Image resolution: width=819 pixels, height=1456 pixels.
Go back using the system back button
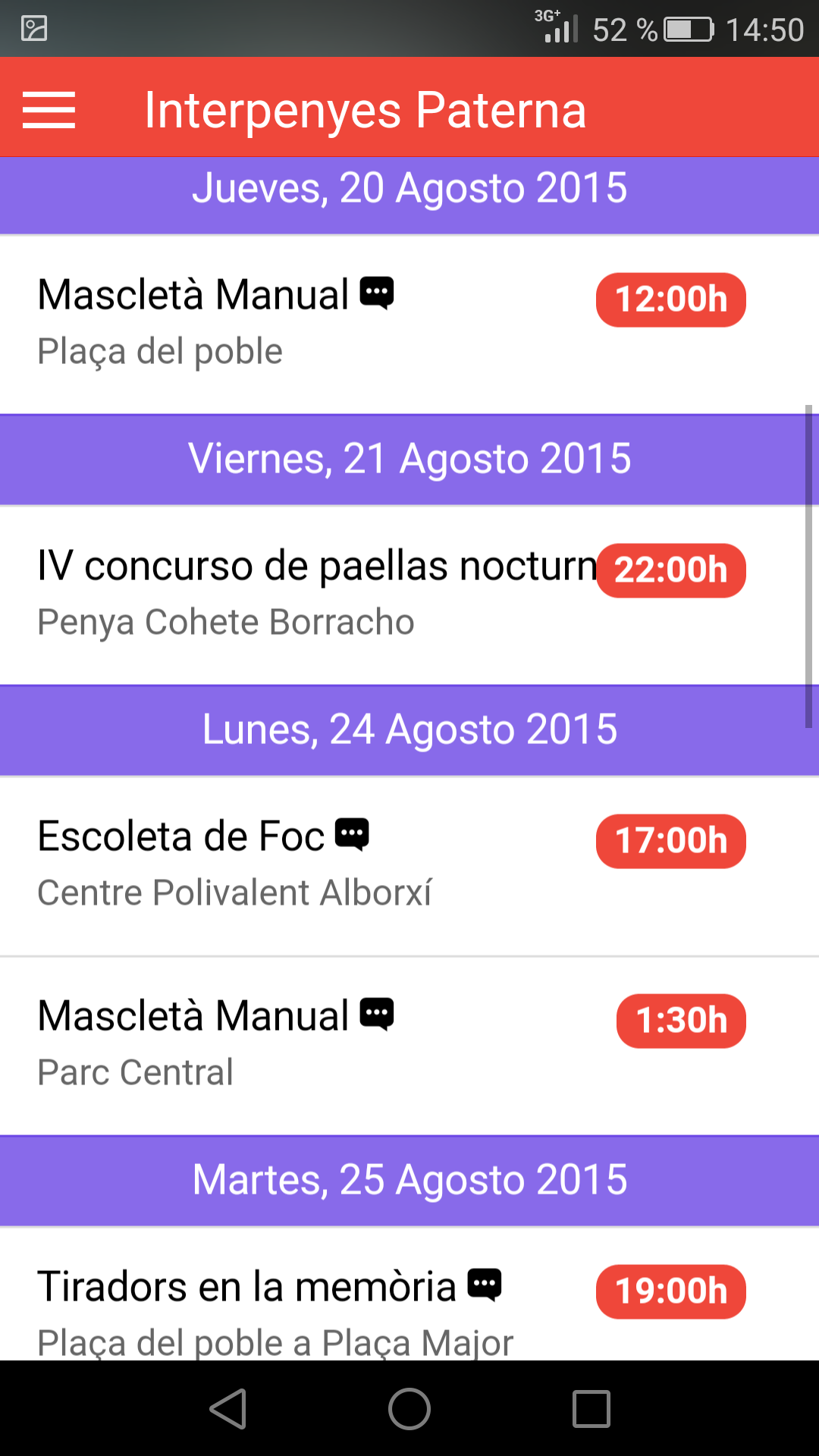227,1409
